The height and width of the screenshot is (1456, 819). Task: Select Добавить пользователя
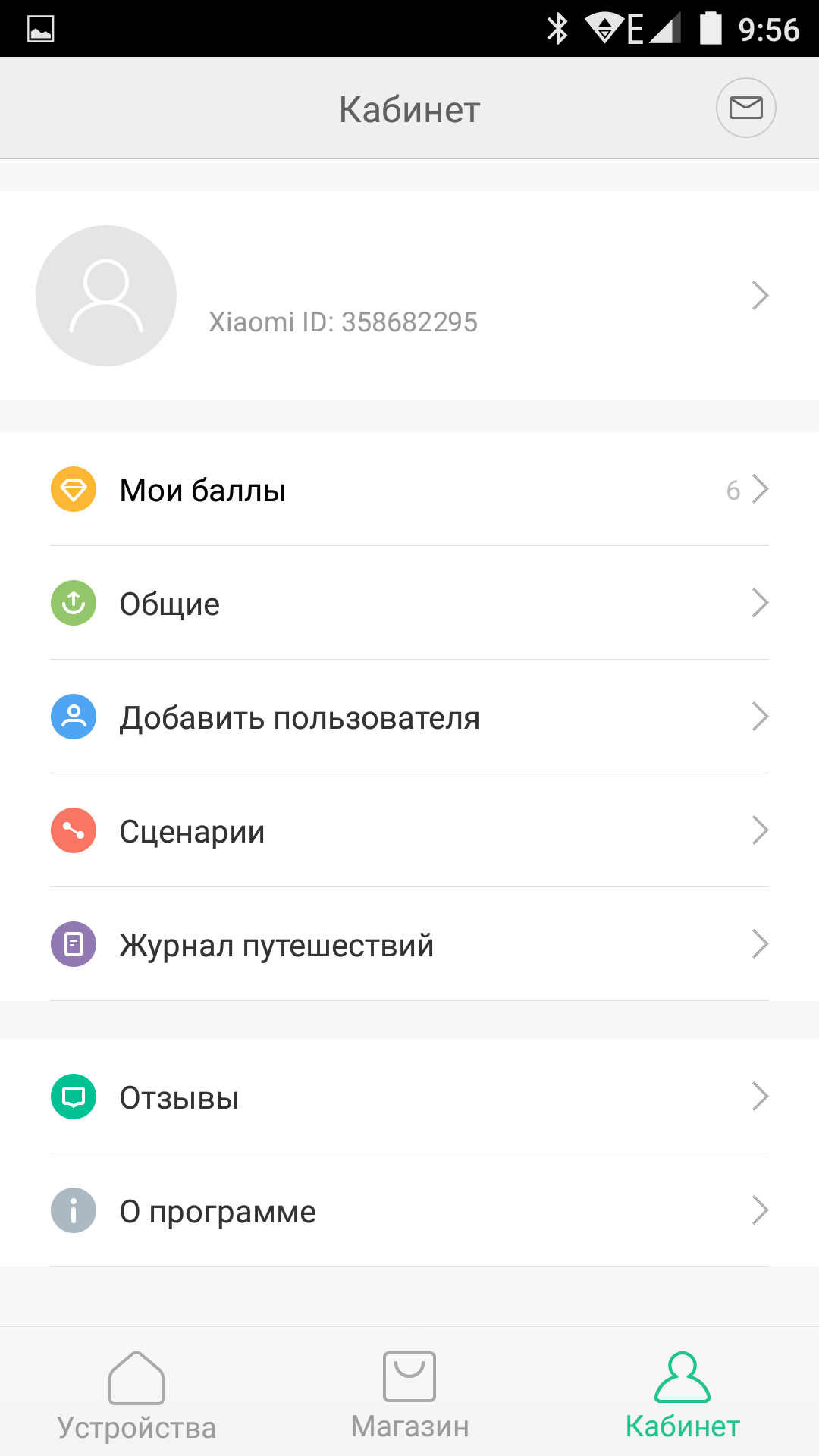pos(409,717)
